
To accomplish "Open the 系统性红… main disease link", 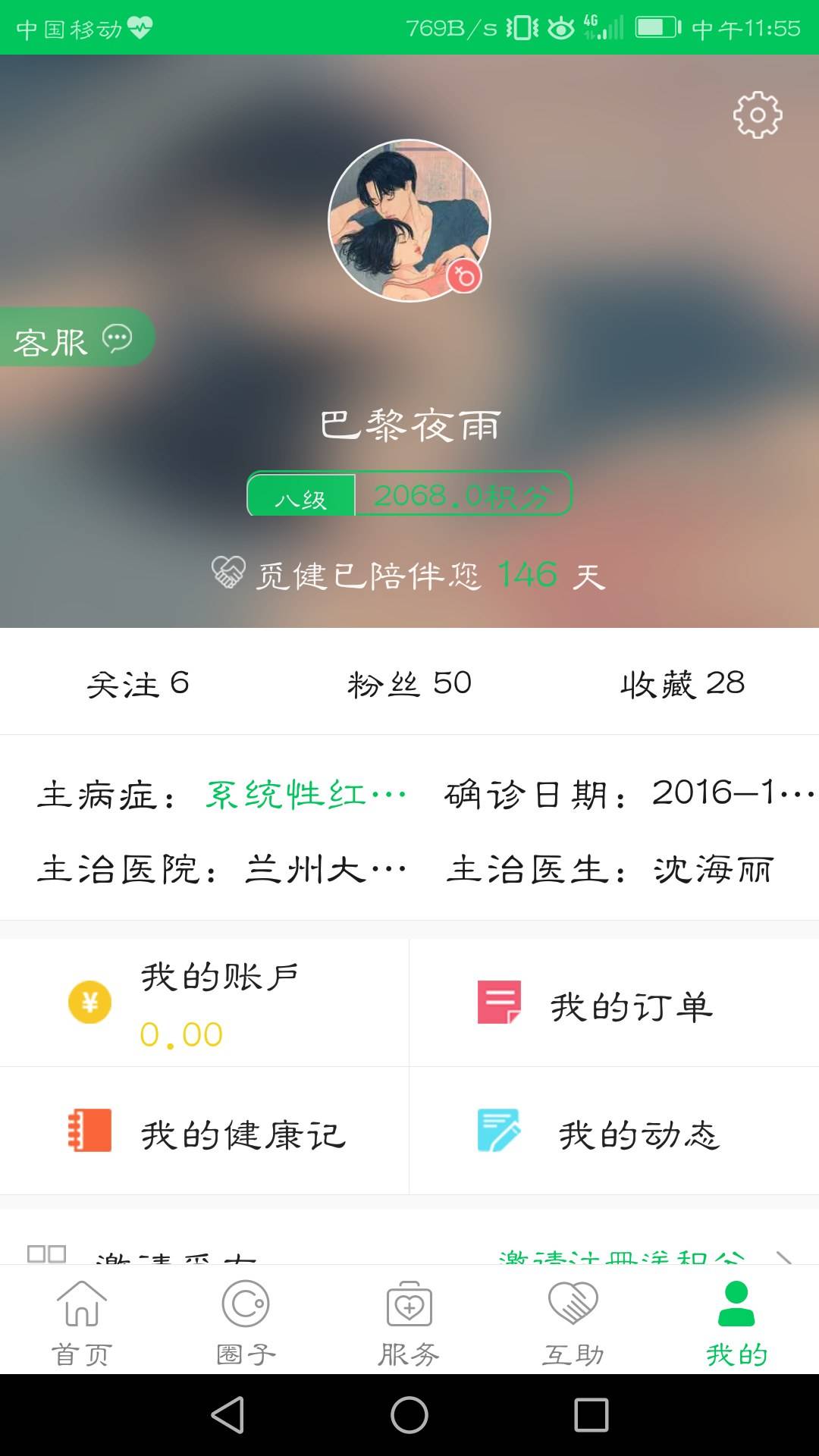I will (x=306, y=795).
